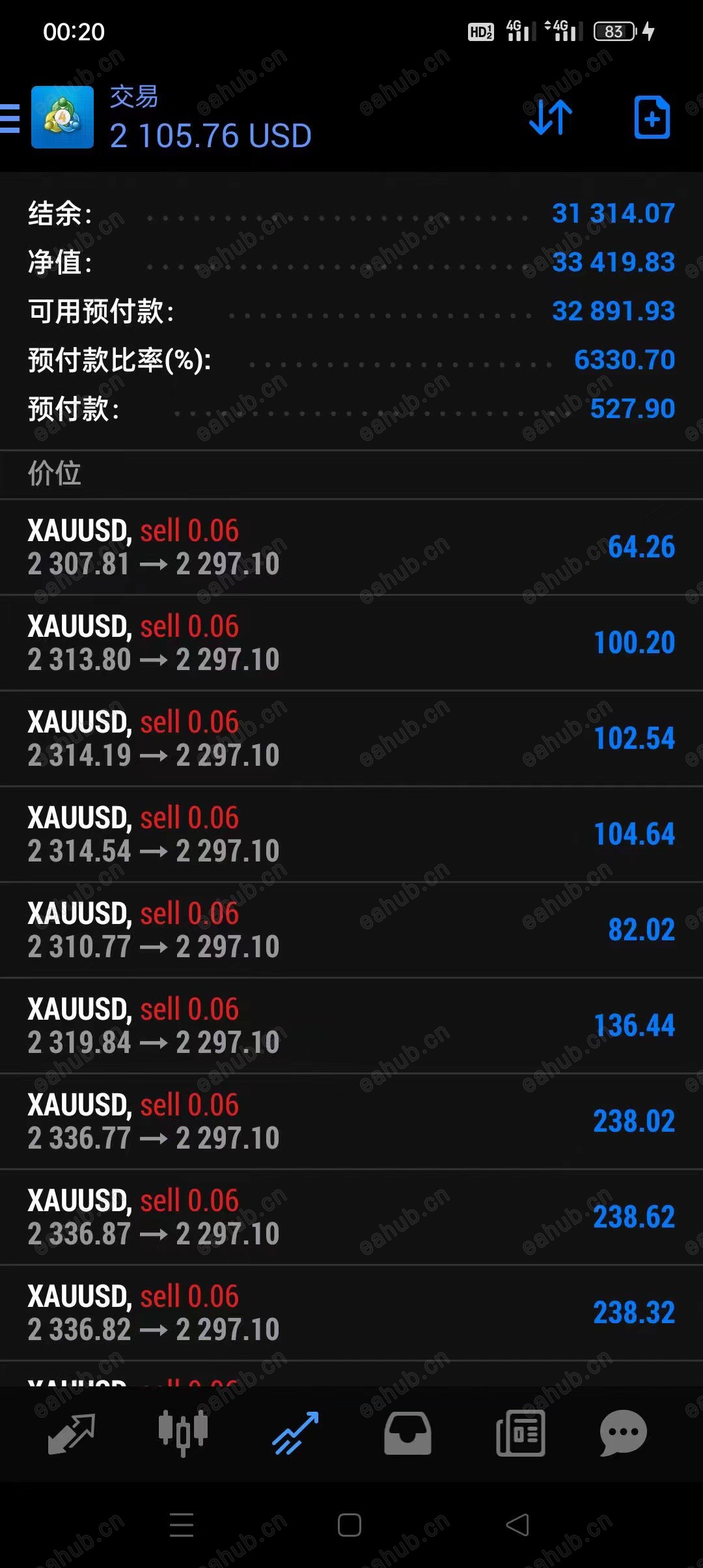Select the Trade tab
The image size is (703, 1568).
(296, 1433)
